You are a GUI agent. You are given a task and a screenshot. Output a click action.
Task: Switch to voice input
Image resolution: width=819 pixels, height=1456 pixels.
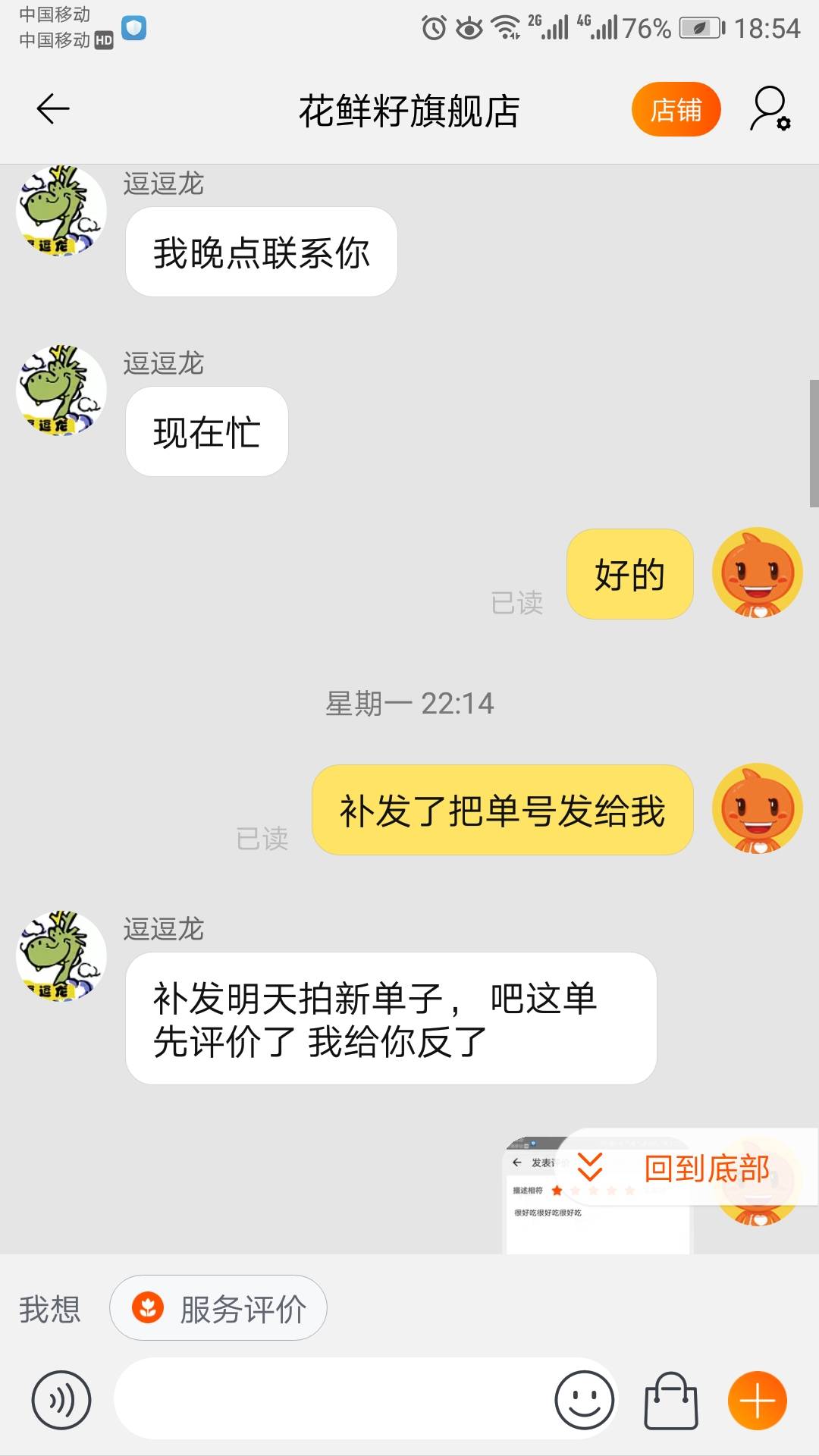(61, 1400)
